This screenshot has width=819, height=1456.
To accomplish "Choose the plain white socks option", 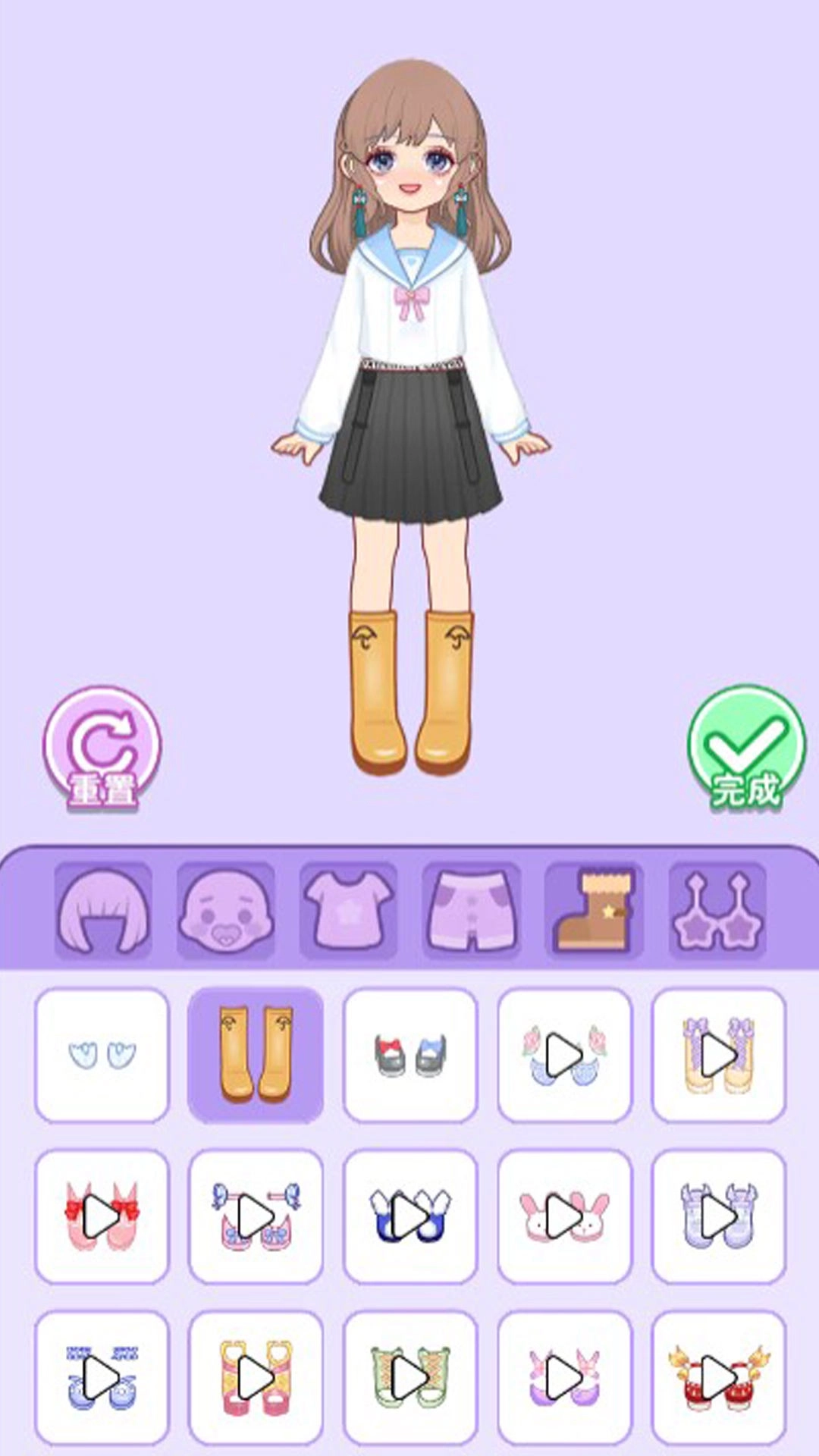I will click(x=102, y=1055).
